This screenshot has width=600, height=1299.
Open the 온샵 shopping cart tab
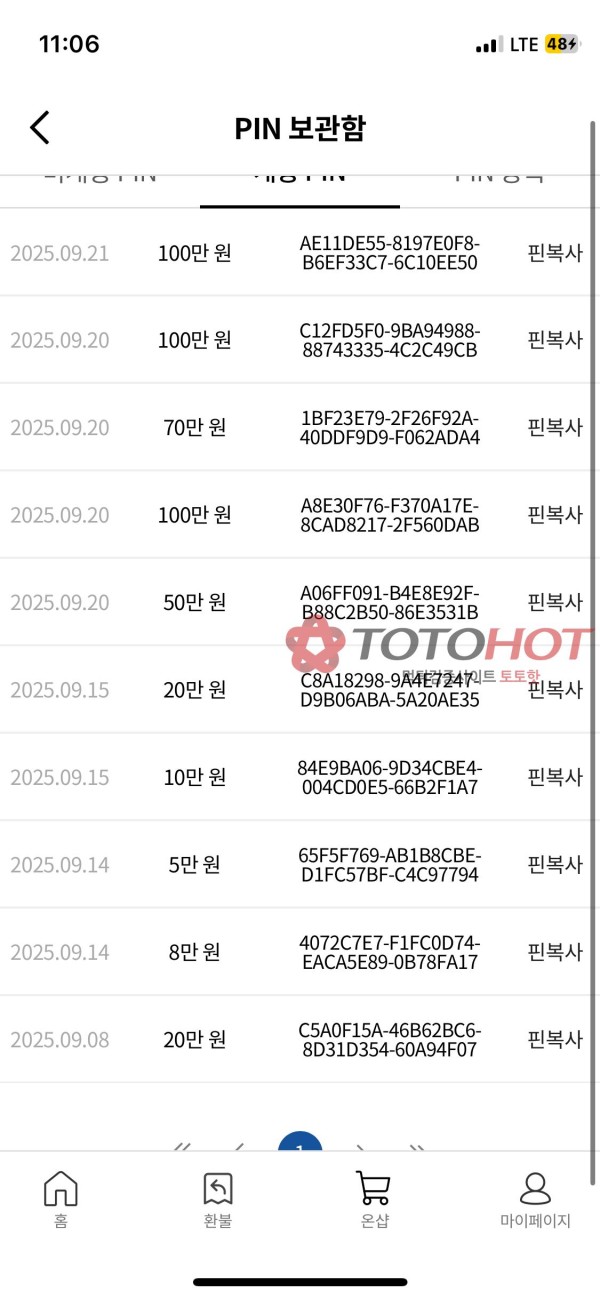[x=374, y=1198]
